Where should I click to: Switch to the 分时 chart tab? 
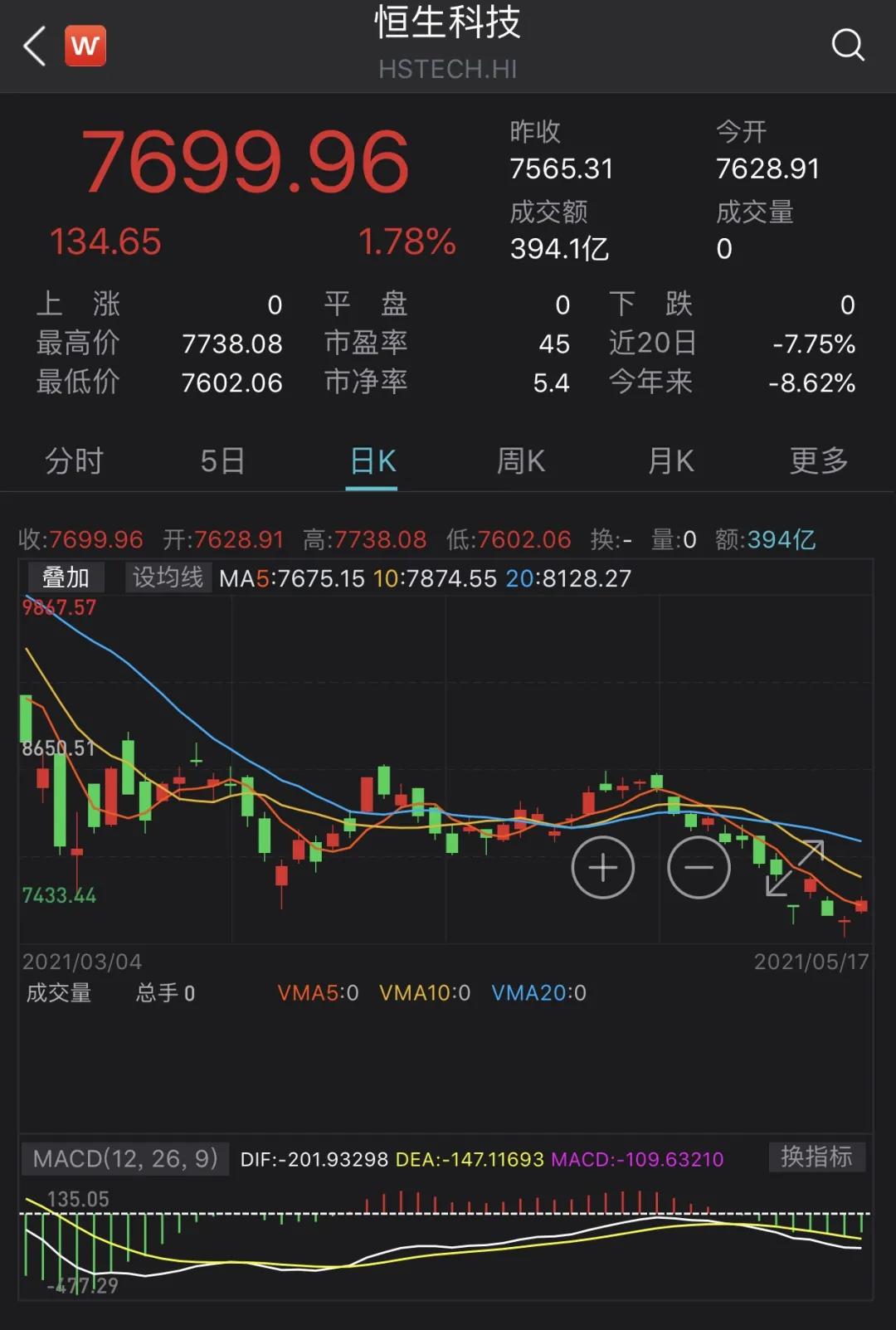[x=74, y=460]
